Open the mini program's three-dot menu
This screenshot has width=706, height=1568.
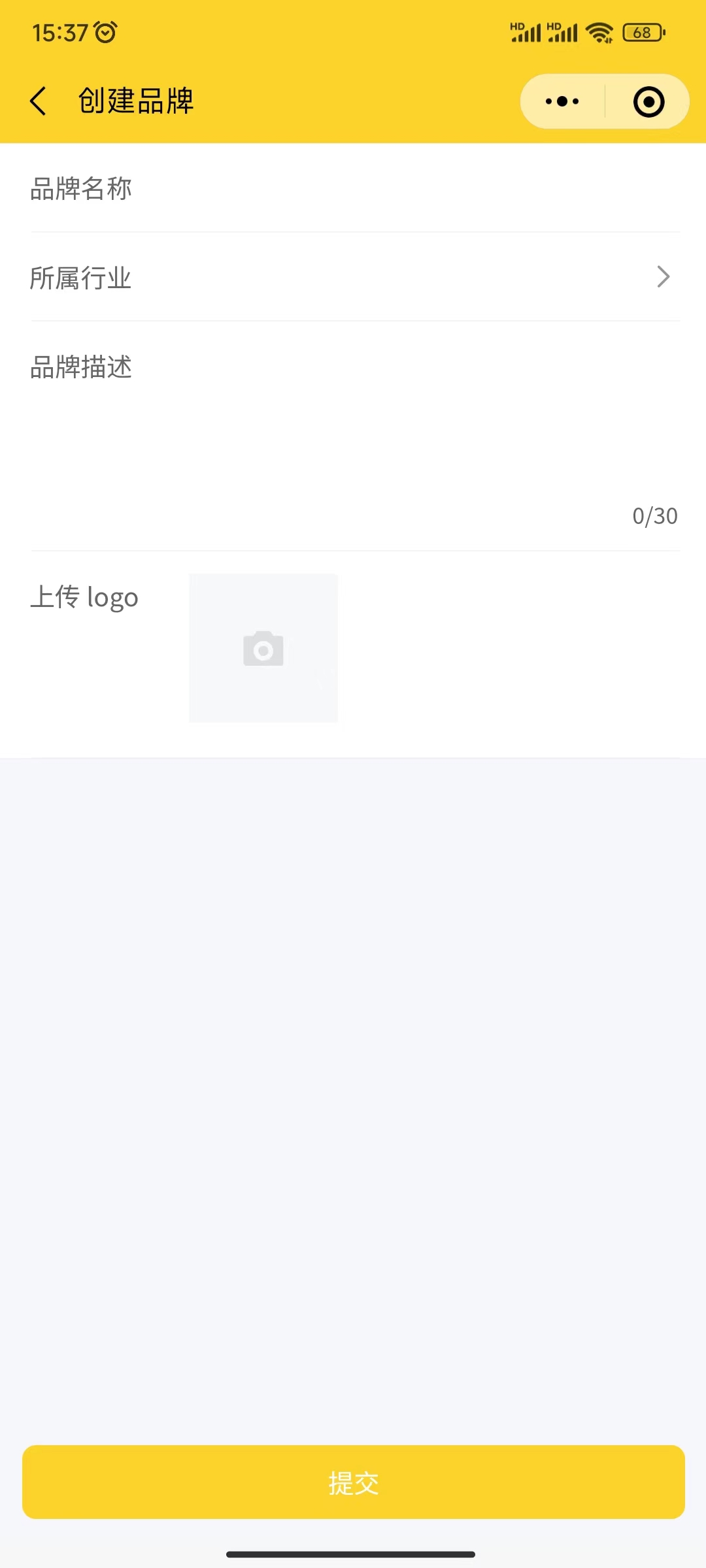point(562,101)
